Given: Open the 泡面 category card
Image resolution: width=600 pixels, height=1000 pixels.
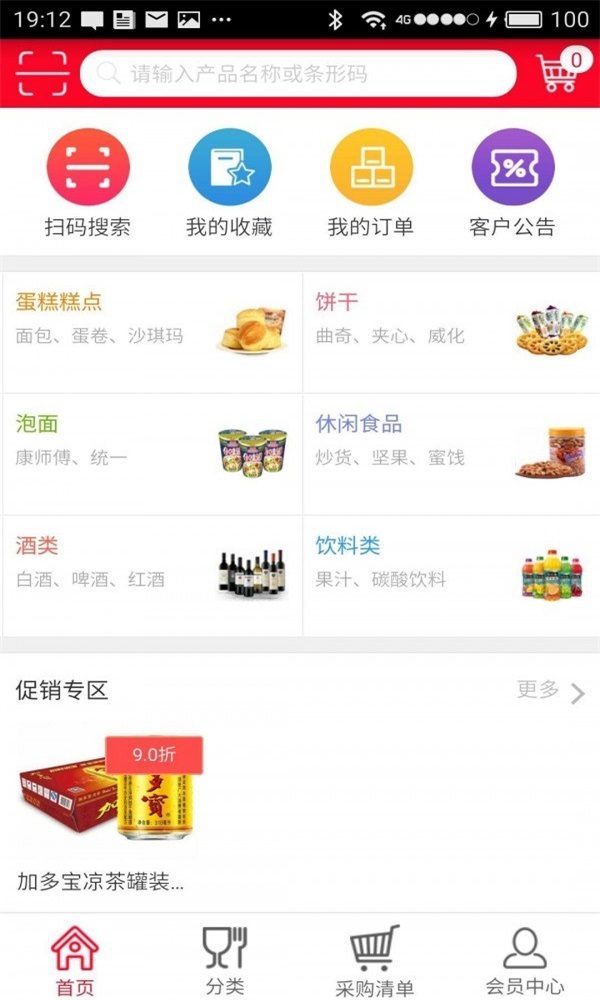Looking at the screenshot, I should [152, 453].
